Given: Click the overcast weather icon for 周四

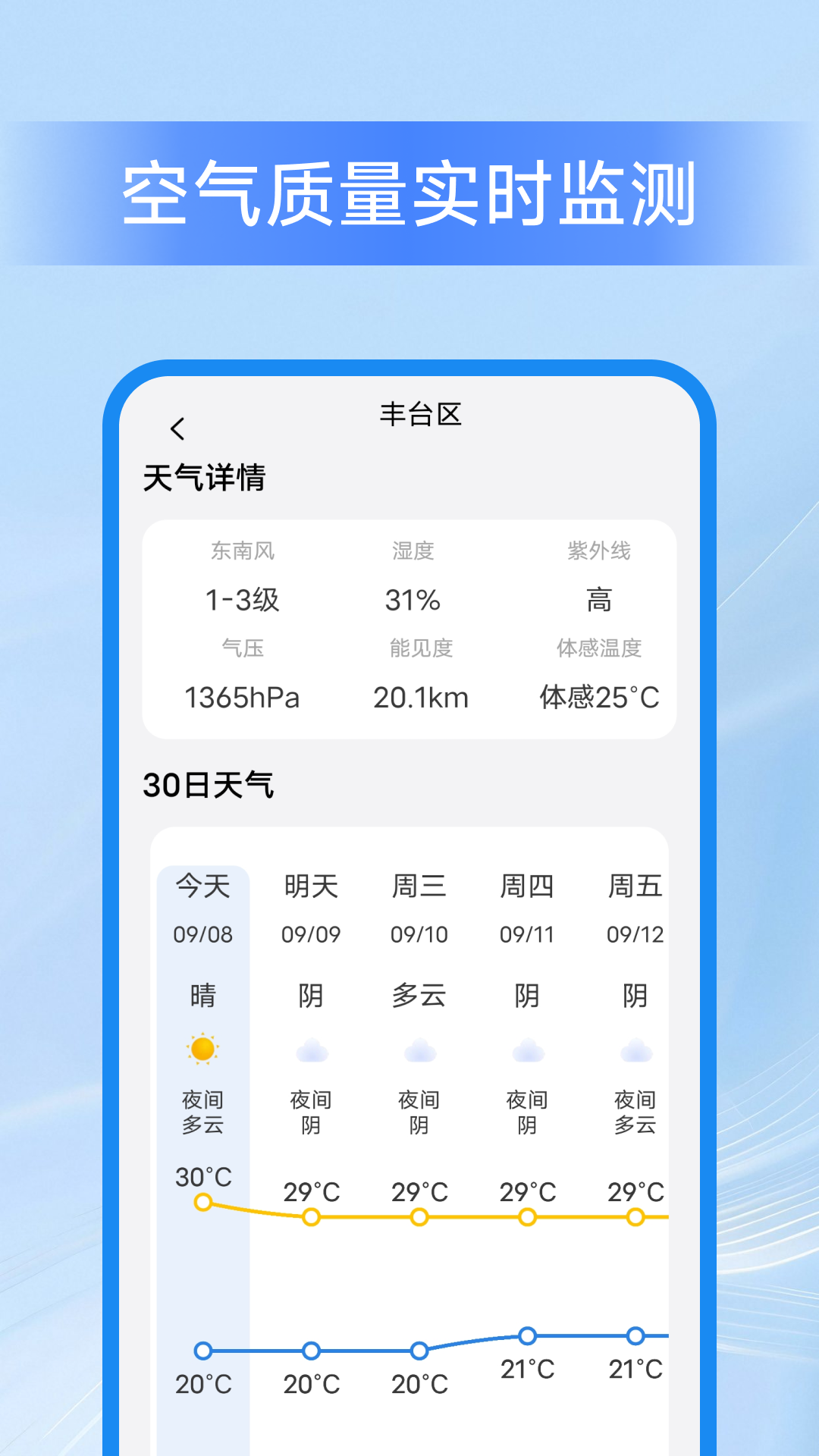Looking at the screenshot, I should tap(528, 1050).
